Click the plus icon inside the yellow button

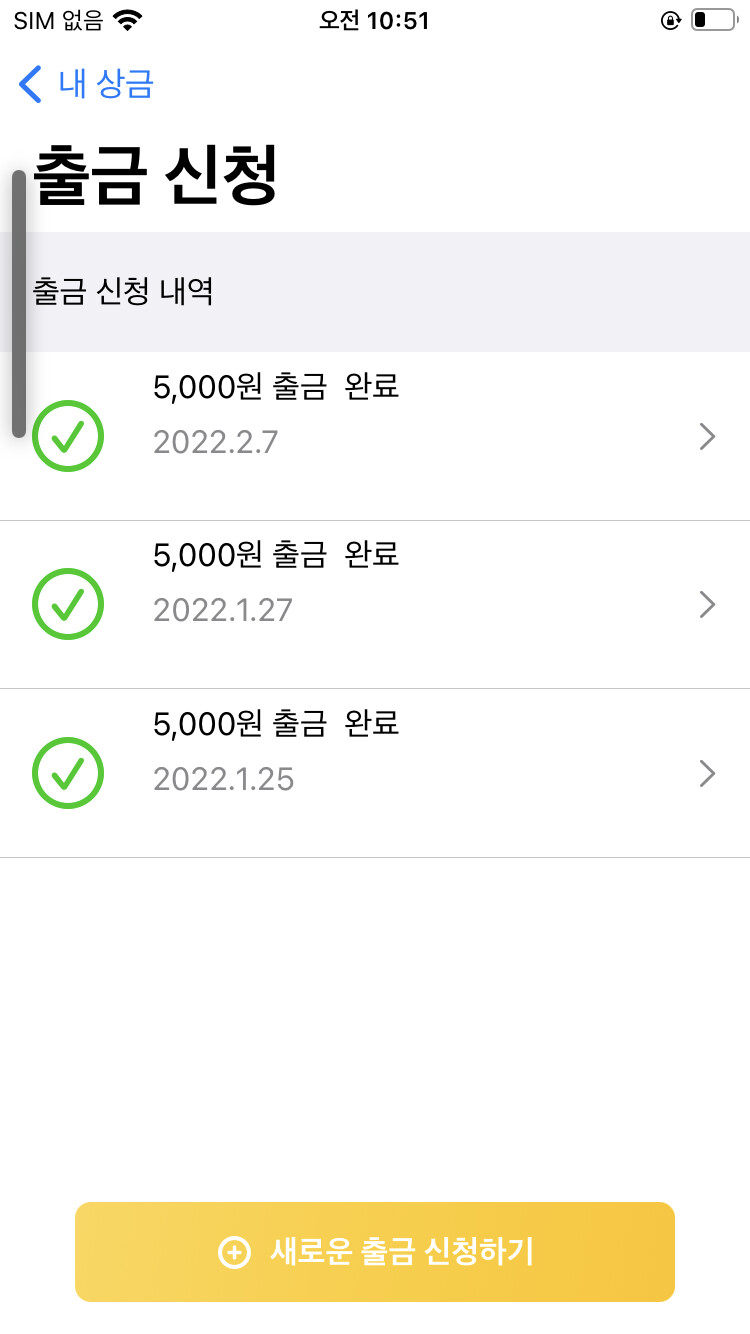(x=233, y=1251)
